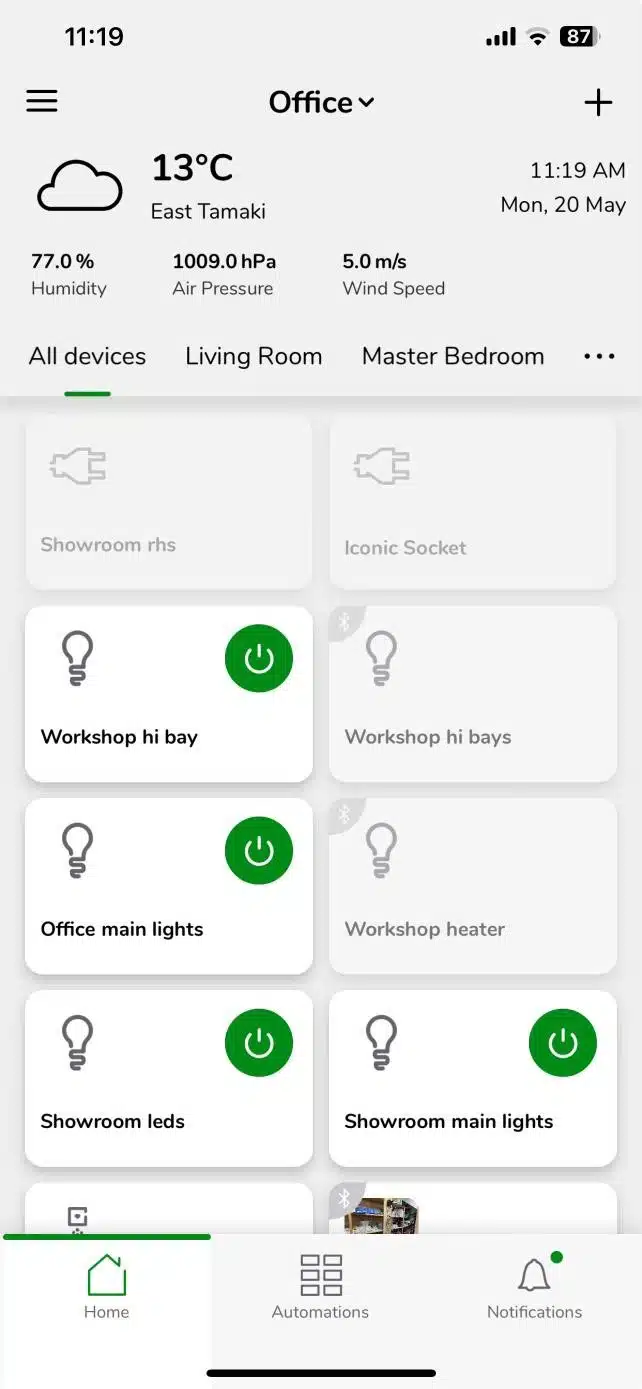Toggle Showroom main lights power
This screenshot has height=1389, width=642.
562,1043
